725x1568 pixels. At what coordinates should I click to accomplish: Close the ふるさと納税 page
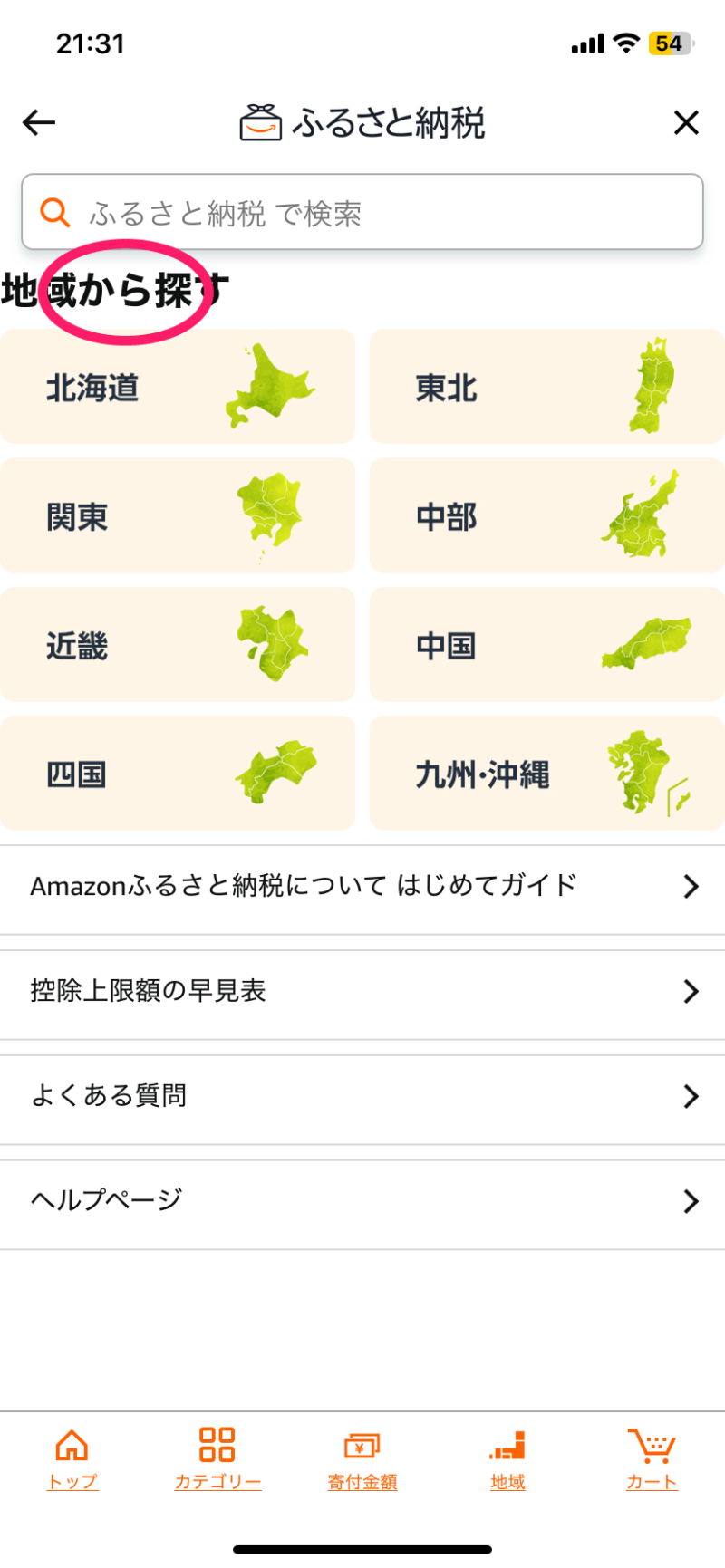(686, 122)
